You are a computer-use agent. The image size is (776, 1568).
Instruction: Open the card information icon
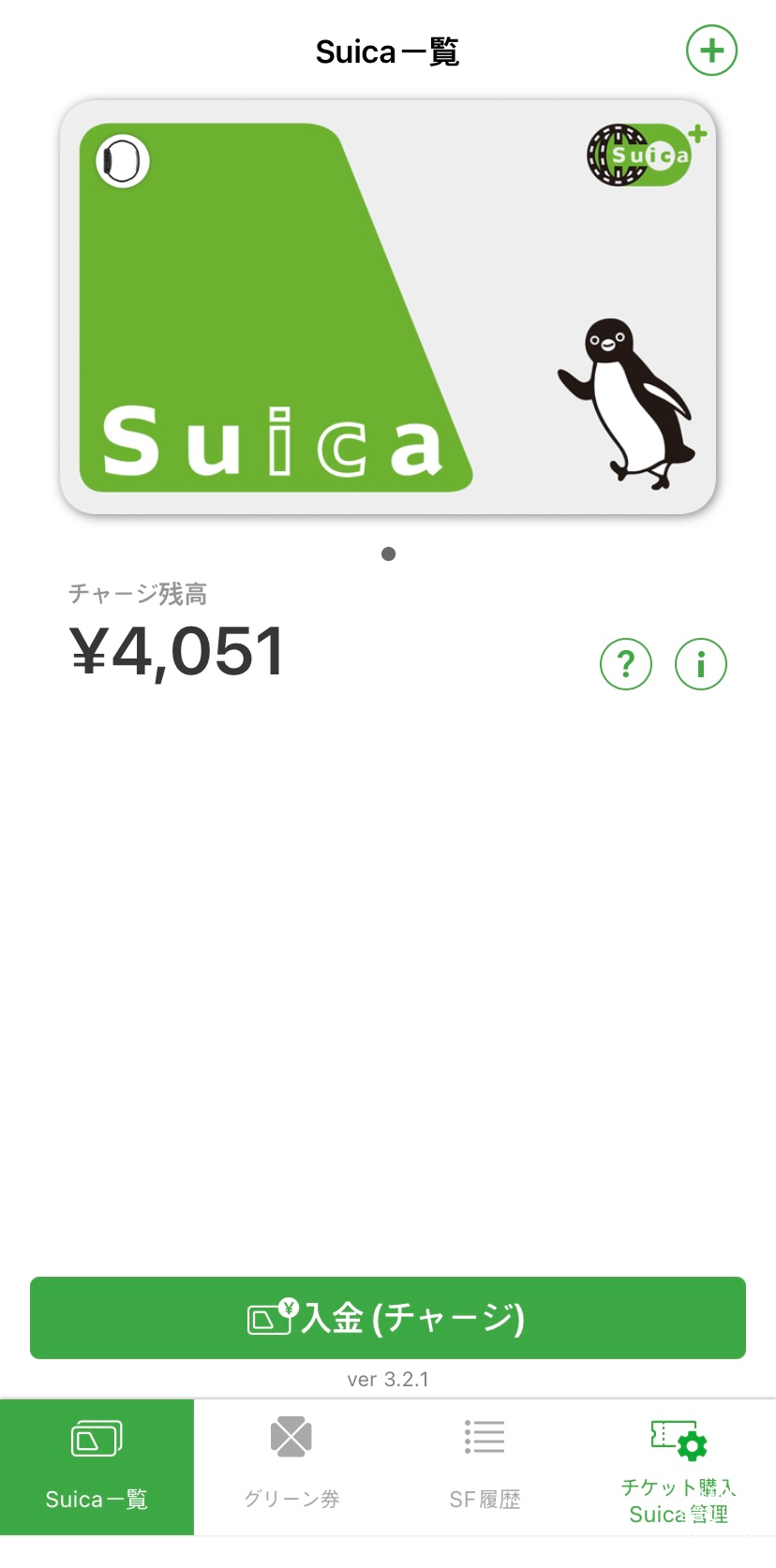(x=700, y=664)
